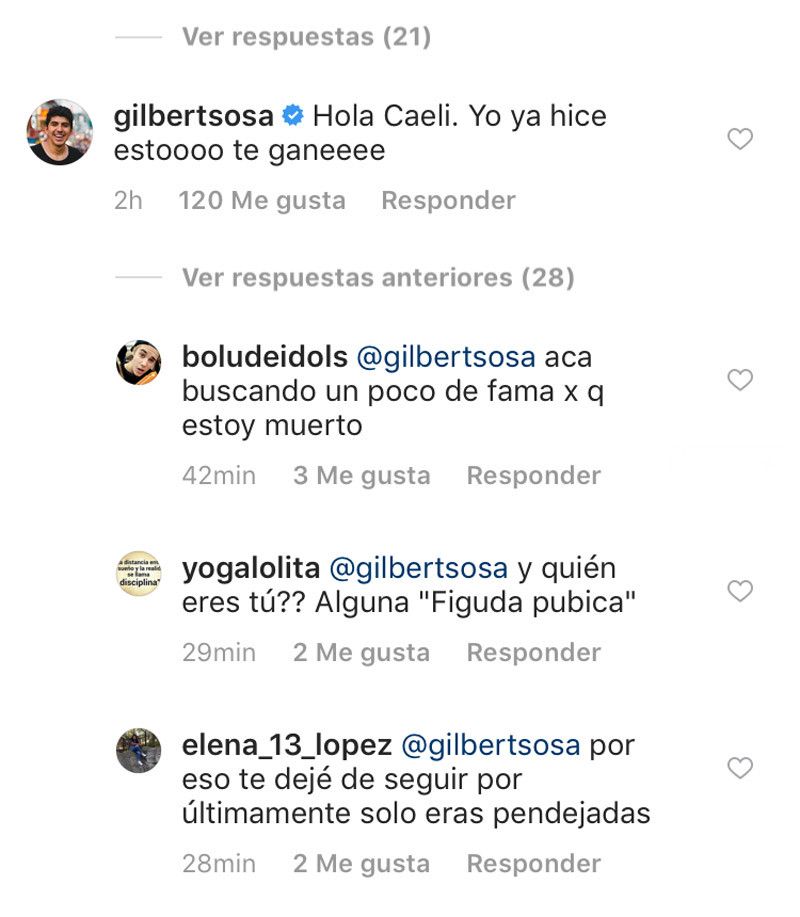800x917 pixels.
Task: Tap Responder under boludeidols' reply
Action: 534,475
